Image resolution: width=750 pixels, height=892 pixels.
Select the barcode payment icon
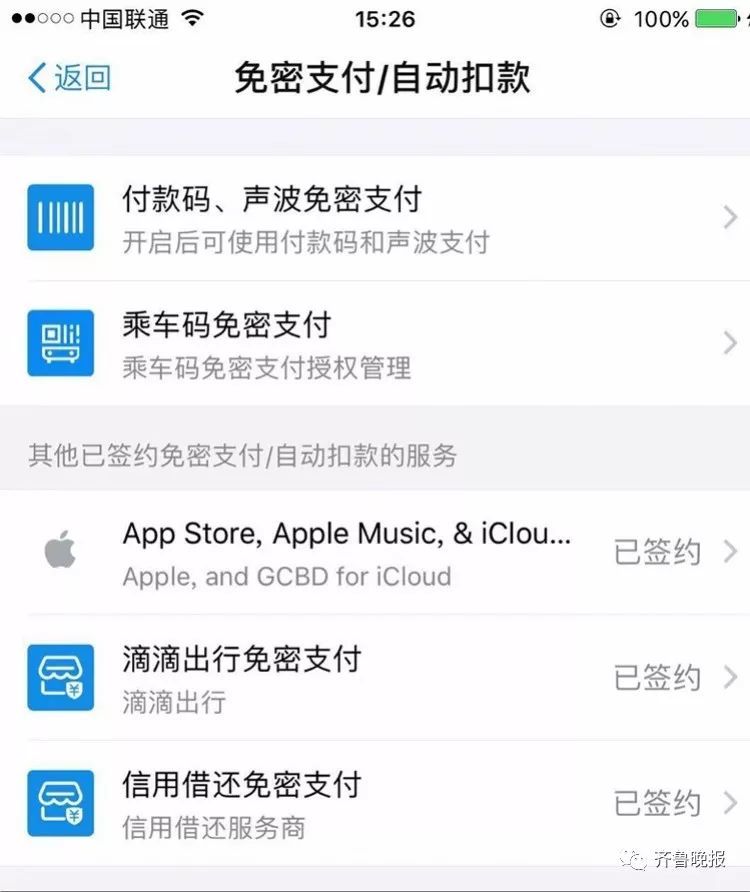point(61,217)
